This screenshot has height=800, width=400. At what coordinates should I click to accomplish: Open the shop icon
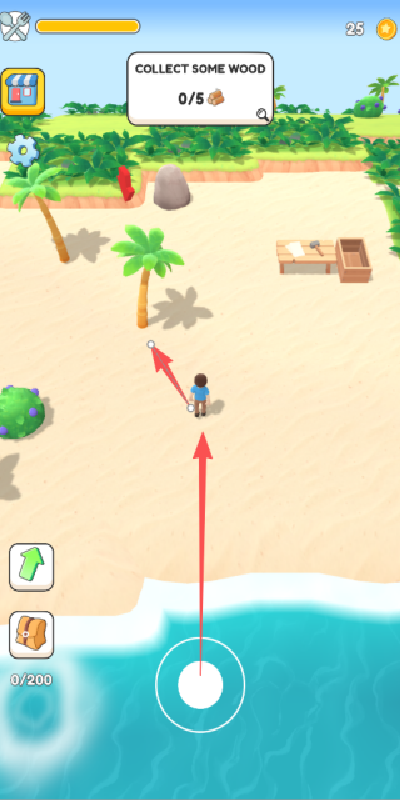23,92
